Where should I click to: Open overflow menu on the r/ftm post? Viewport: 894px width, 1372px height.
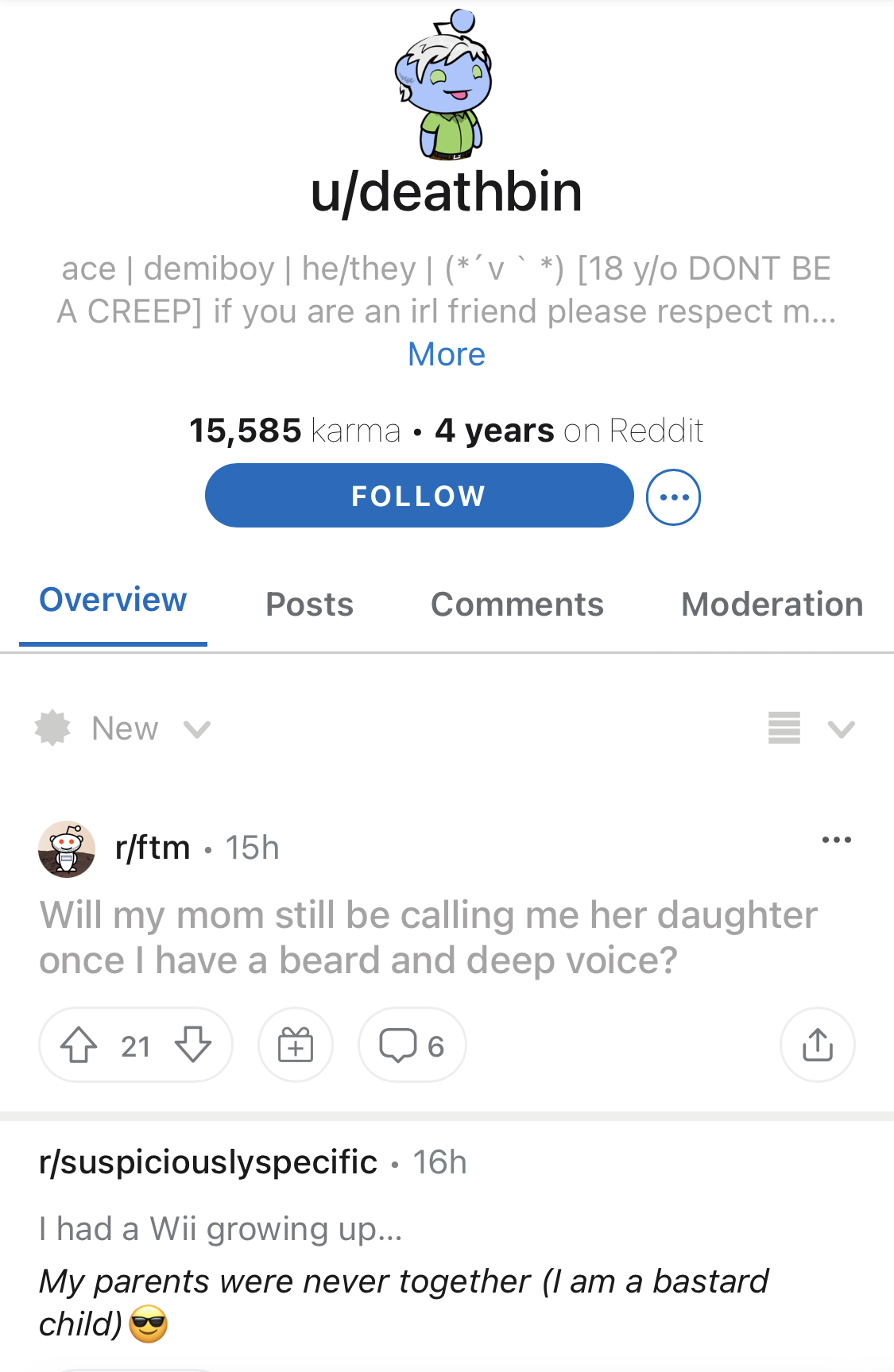836,840
